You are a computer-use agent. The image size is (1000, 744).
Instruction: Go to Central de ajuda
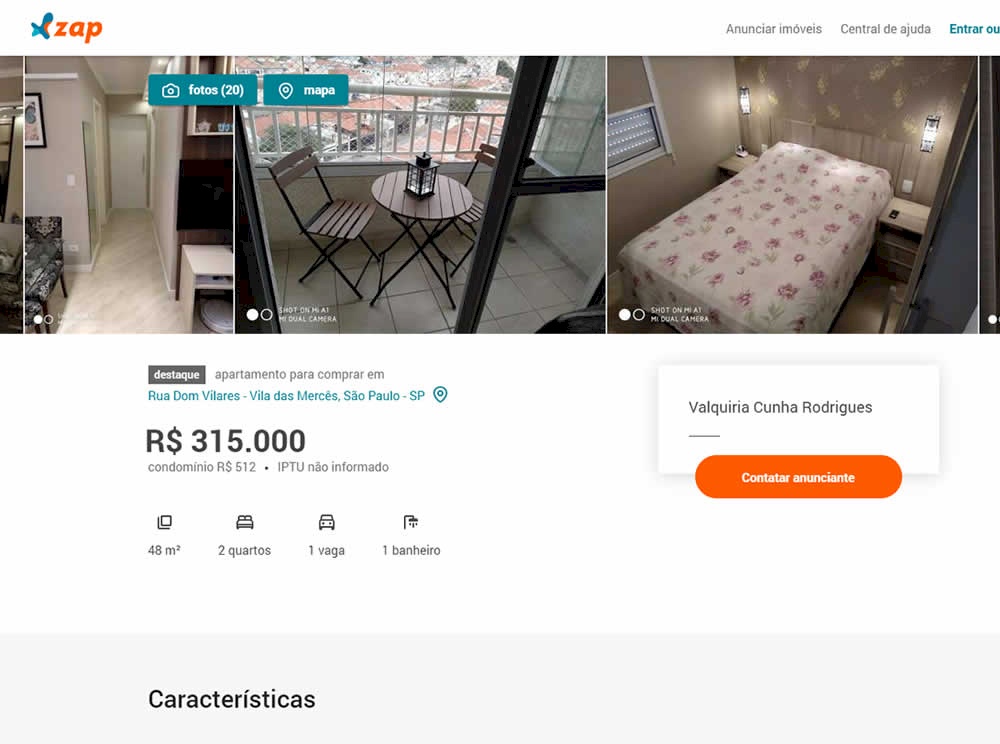point(885,29)
